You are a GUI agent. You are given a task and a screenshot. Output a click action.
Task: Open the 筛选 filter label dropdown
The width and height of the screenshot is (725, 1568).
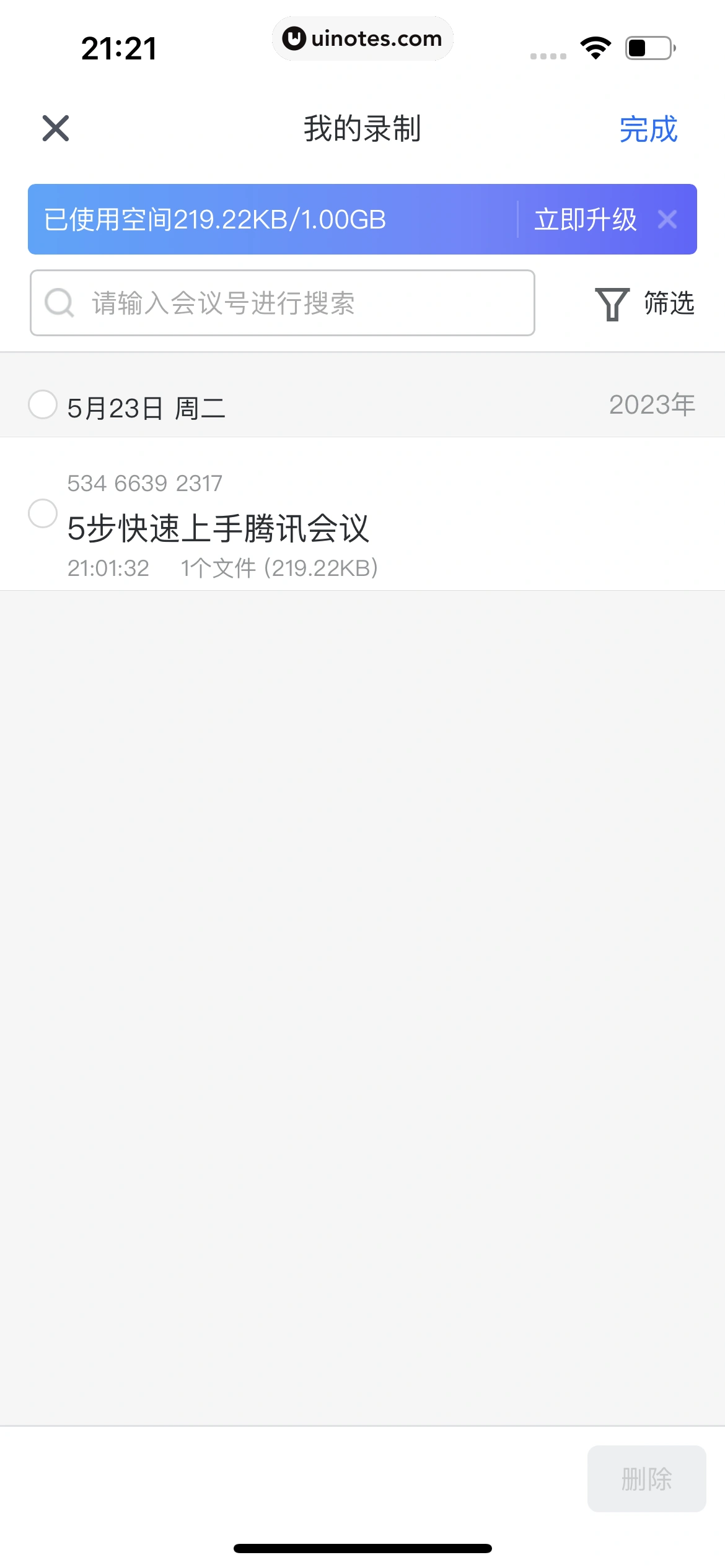668,303
